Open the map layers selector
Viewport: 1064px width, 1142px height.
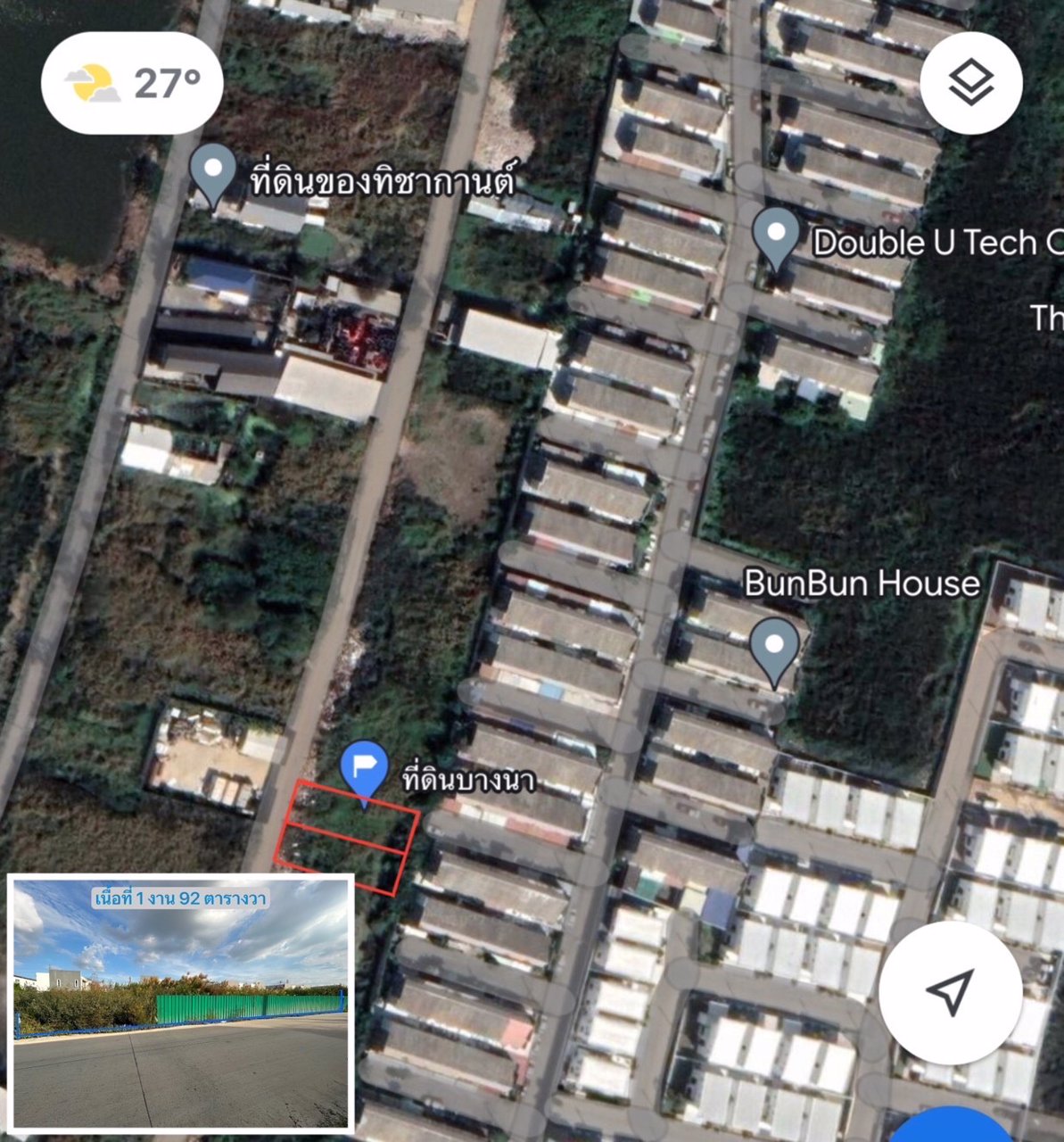[x=970, y=83]
